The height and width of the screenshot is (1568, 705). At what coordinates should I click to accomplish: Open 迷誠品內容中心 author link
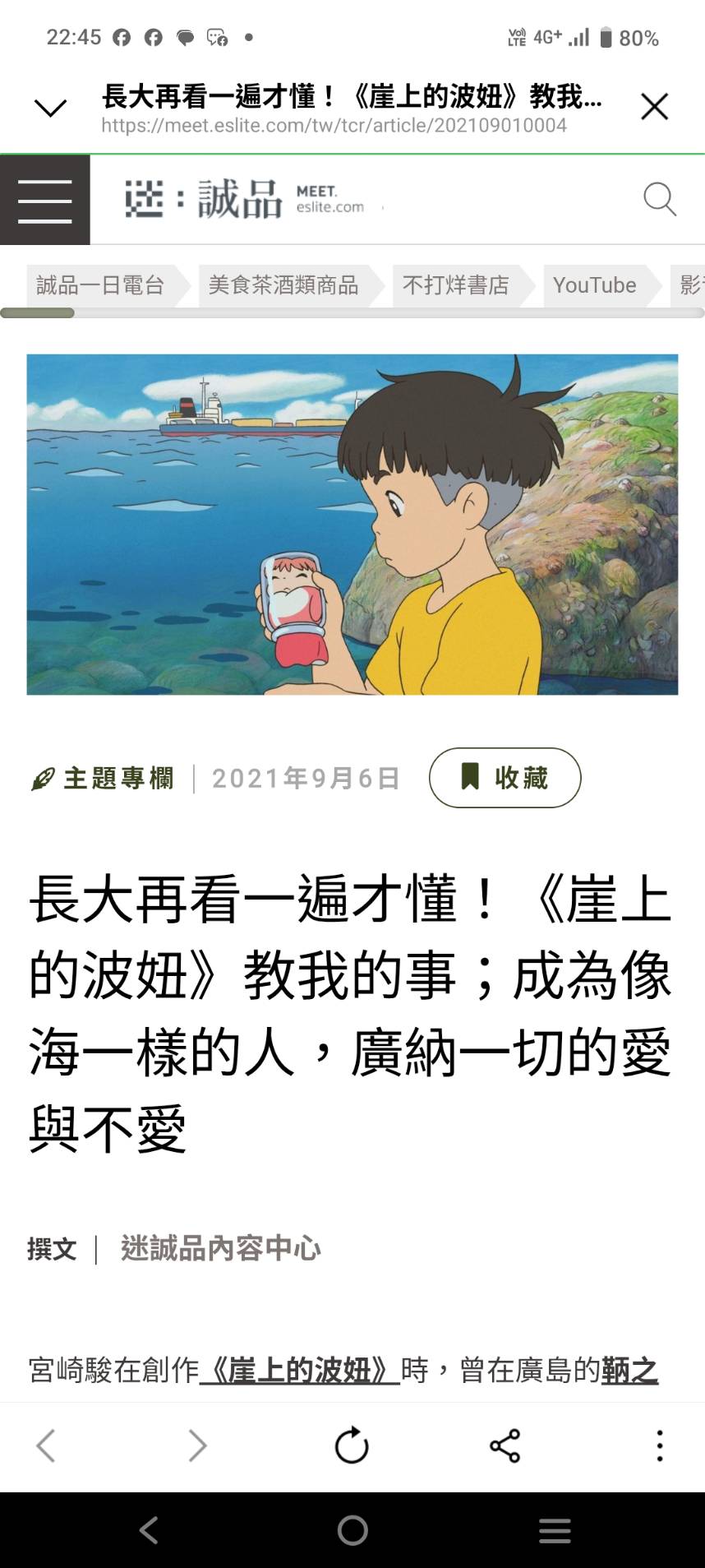pos(220,1248)
